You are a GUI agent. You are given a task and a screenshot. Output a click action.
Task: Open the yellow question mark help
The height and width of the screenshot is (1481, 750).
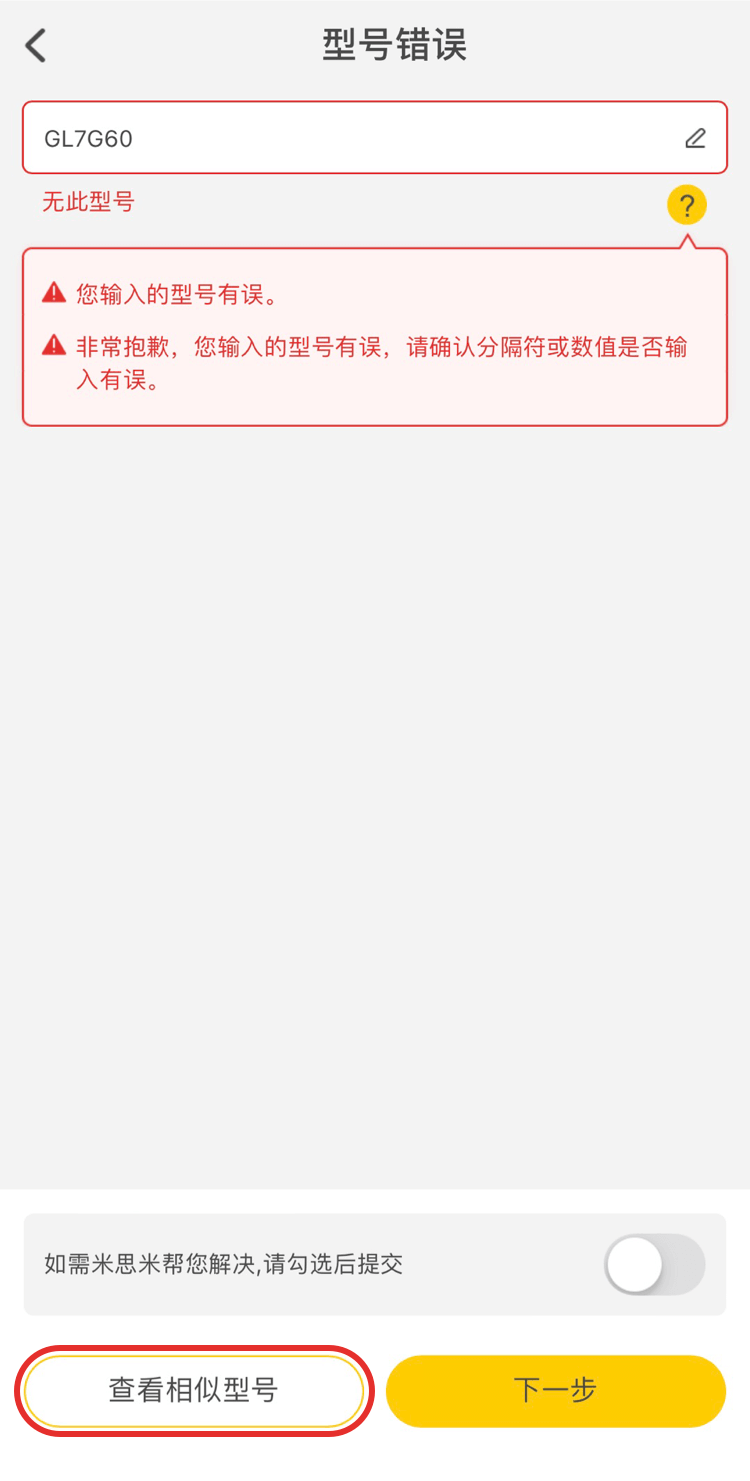tap(687, 207)
